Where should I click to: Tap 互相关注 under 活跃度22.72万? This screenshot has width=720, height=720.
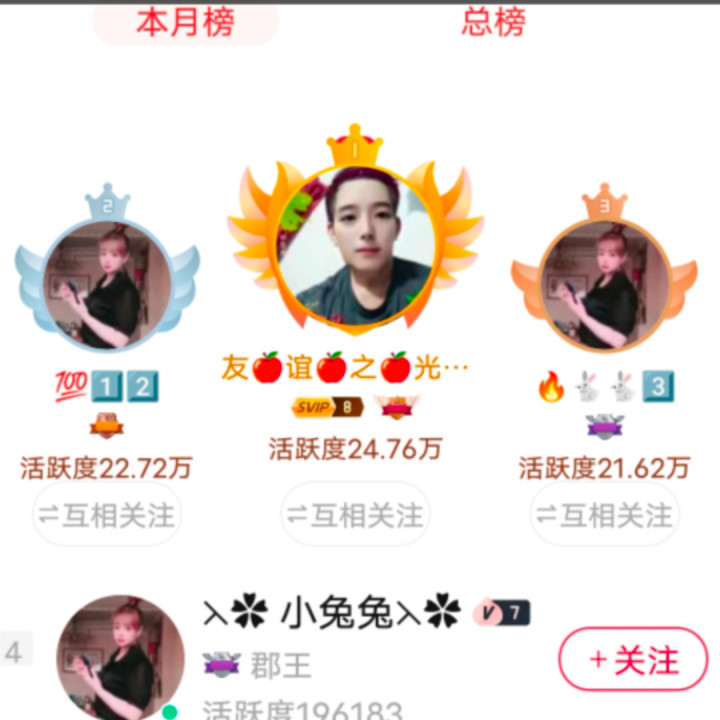pyautogui.click(x=107, y=515)
